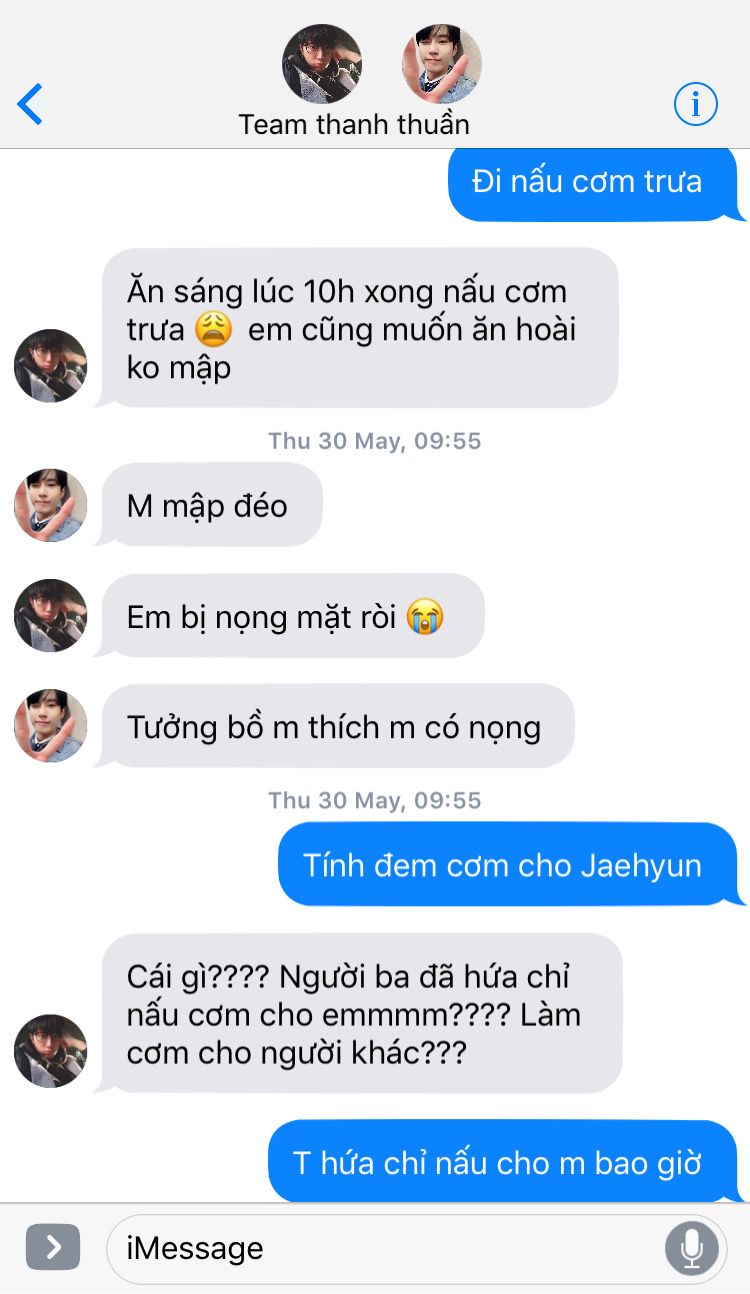
Task: Tap the microphone to record audio
Action: (691, 1247)
